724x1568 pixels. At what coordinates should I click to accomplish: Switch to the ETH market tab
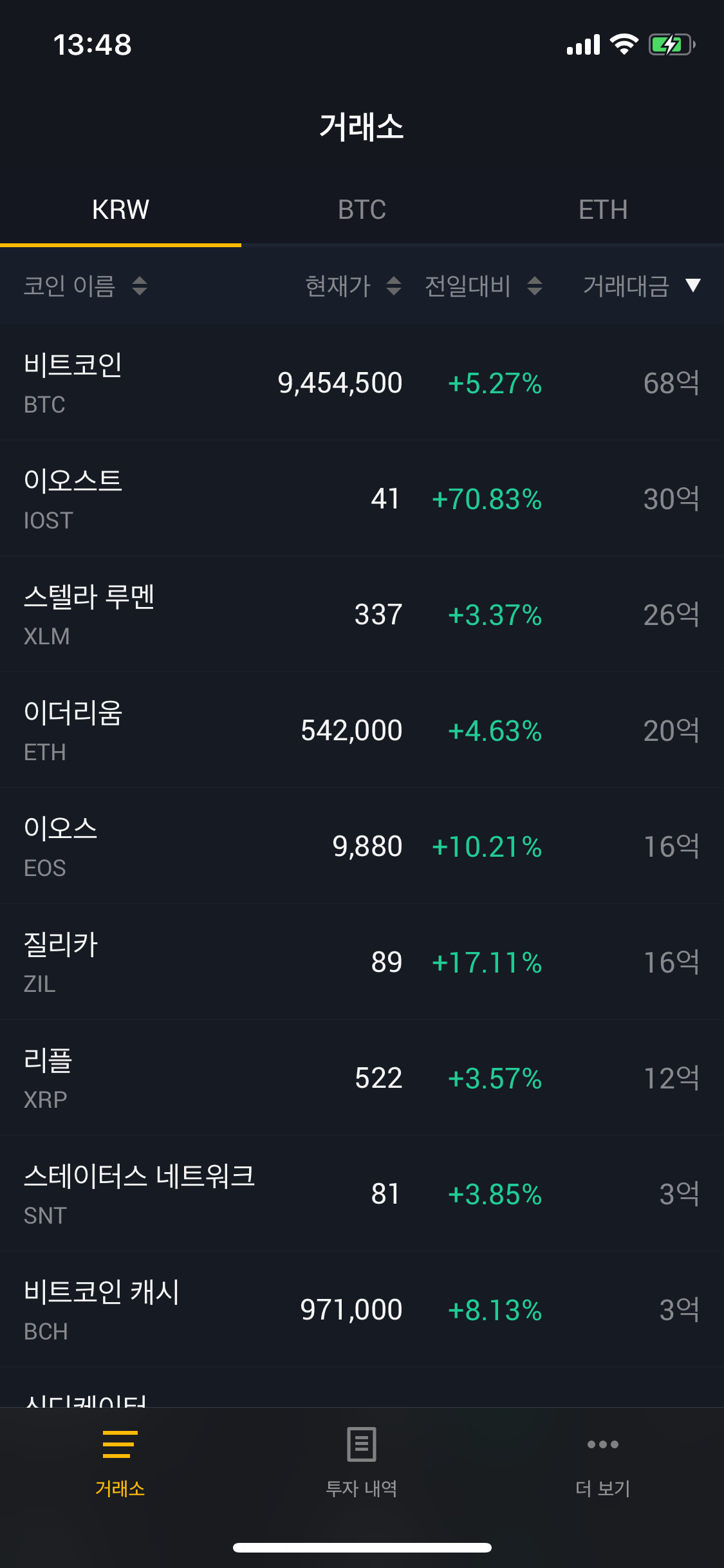click(603, 209)
